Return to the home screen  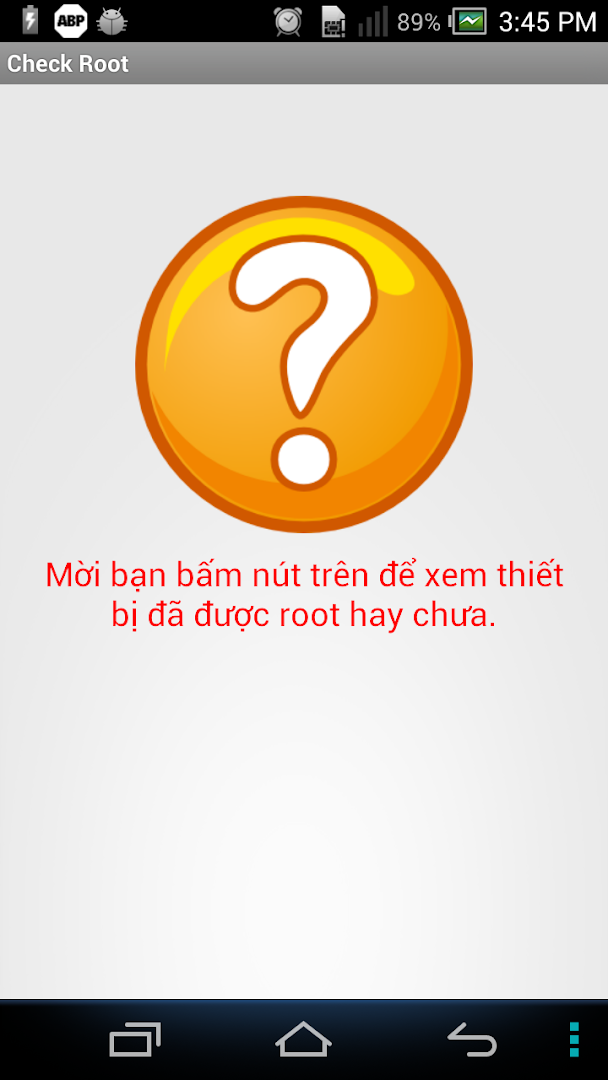click(x=303, y=1040)
